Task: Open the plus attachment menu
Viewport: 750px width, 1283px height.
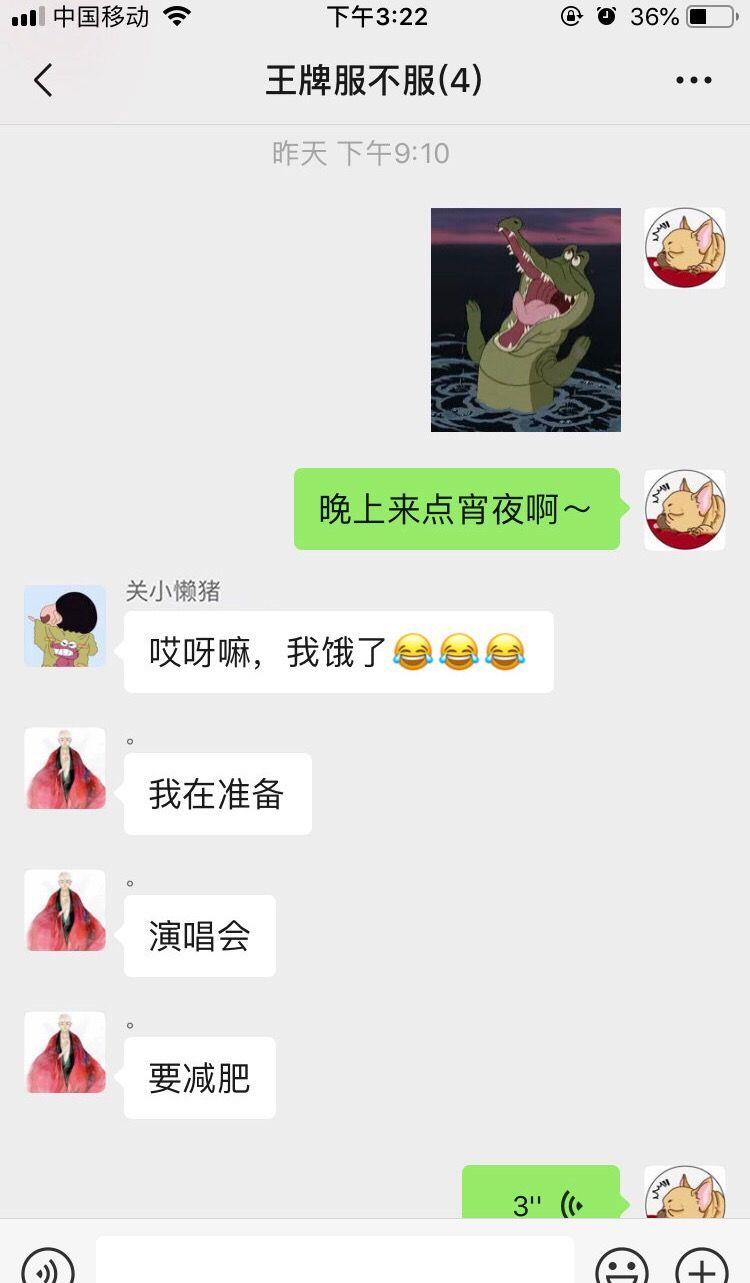Action: pos(702,1265)
